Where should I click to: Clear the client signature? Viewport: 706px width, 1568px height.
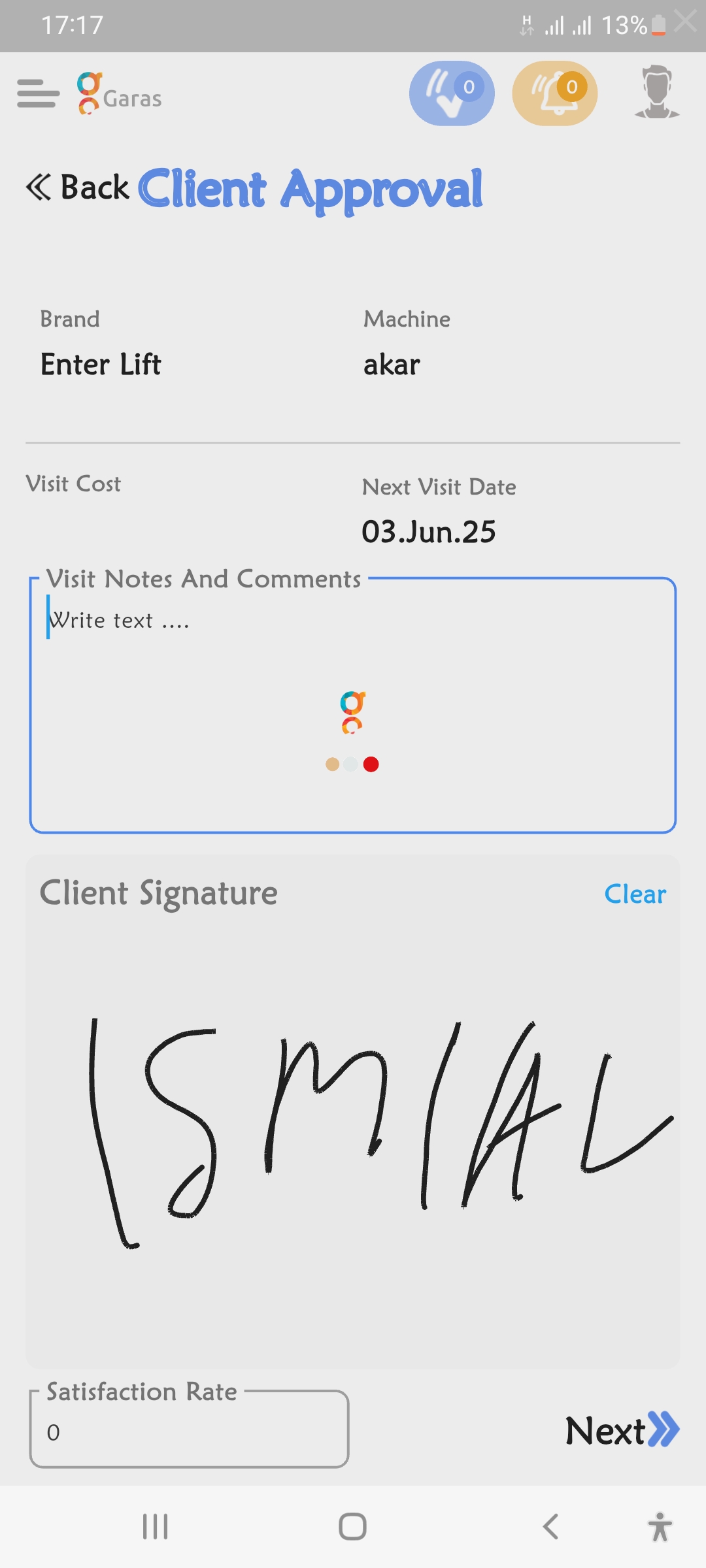point(635,894)
